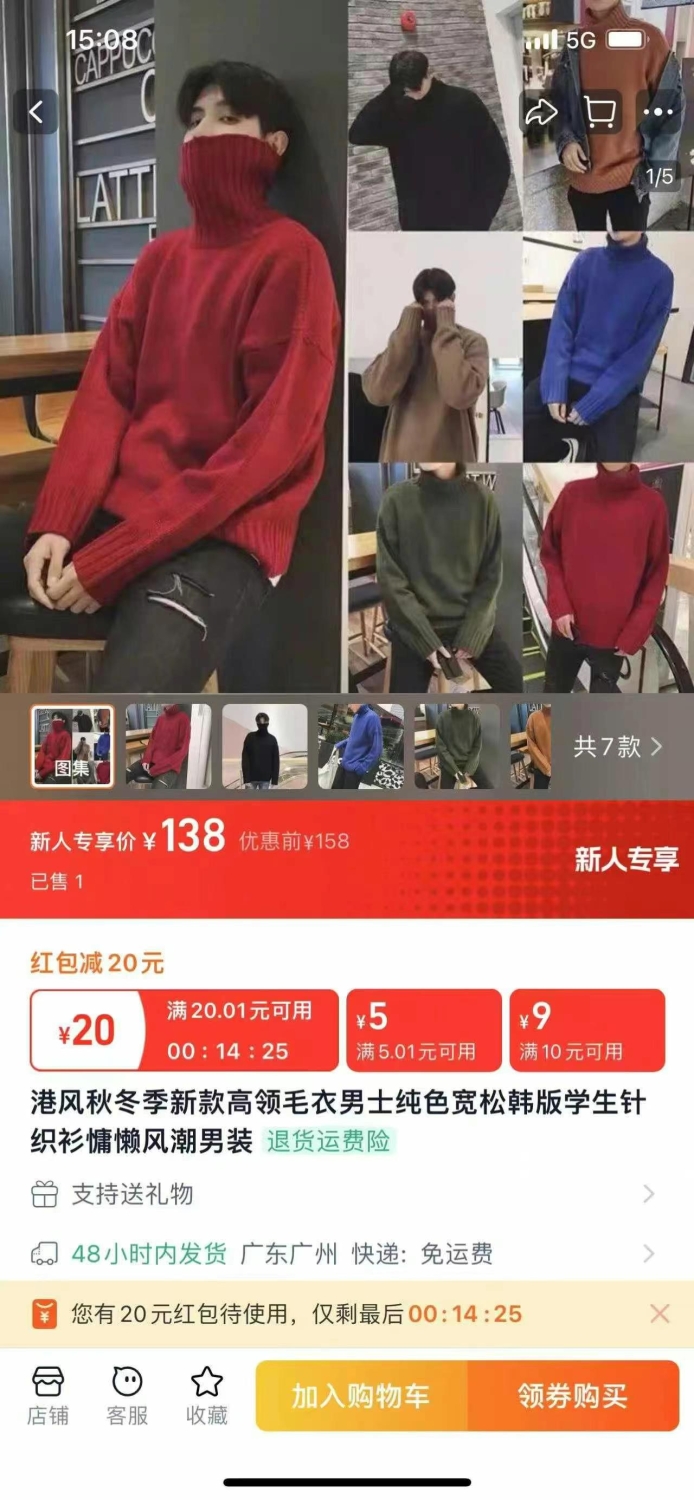This screenshot has width=694, height=1500.
Task: Claim the ¥5 coupon
Action: [x=424, y=1030]
